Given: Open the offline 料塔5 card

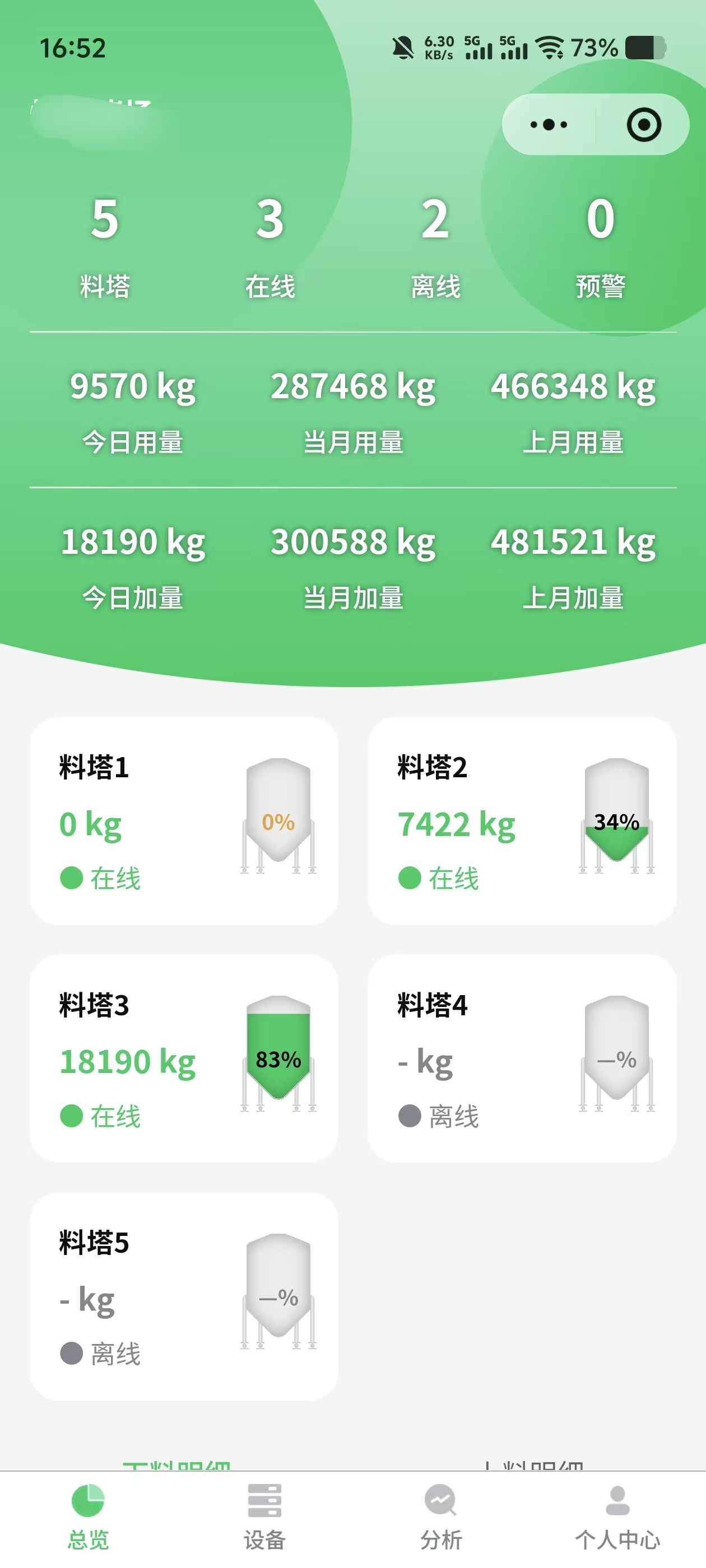Looking at the screenshot, I should [x=183, y=1295].
